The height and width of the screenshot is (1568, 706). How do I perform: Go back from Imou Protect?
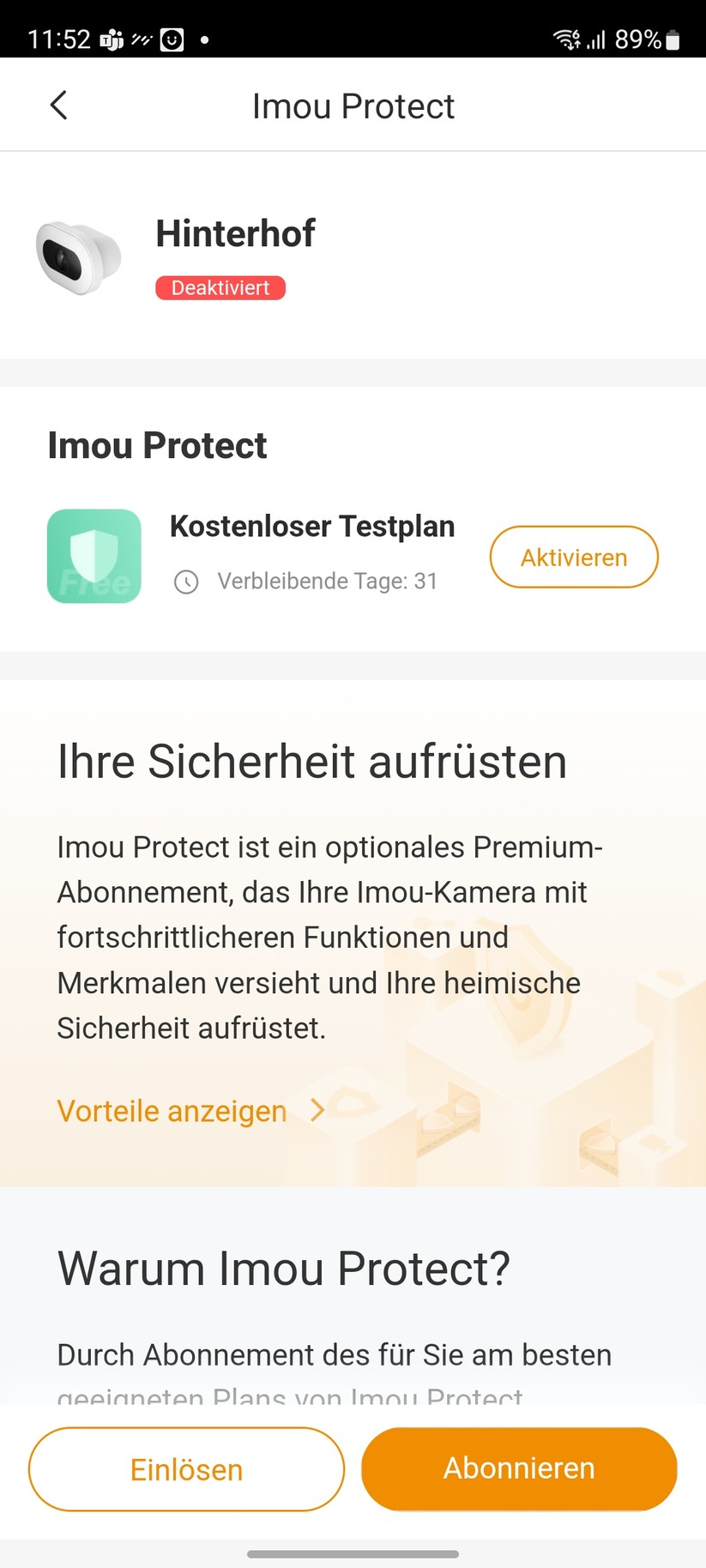tap(58, 106)
